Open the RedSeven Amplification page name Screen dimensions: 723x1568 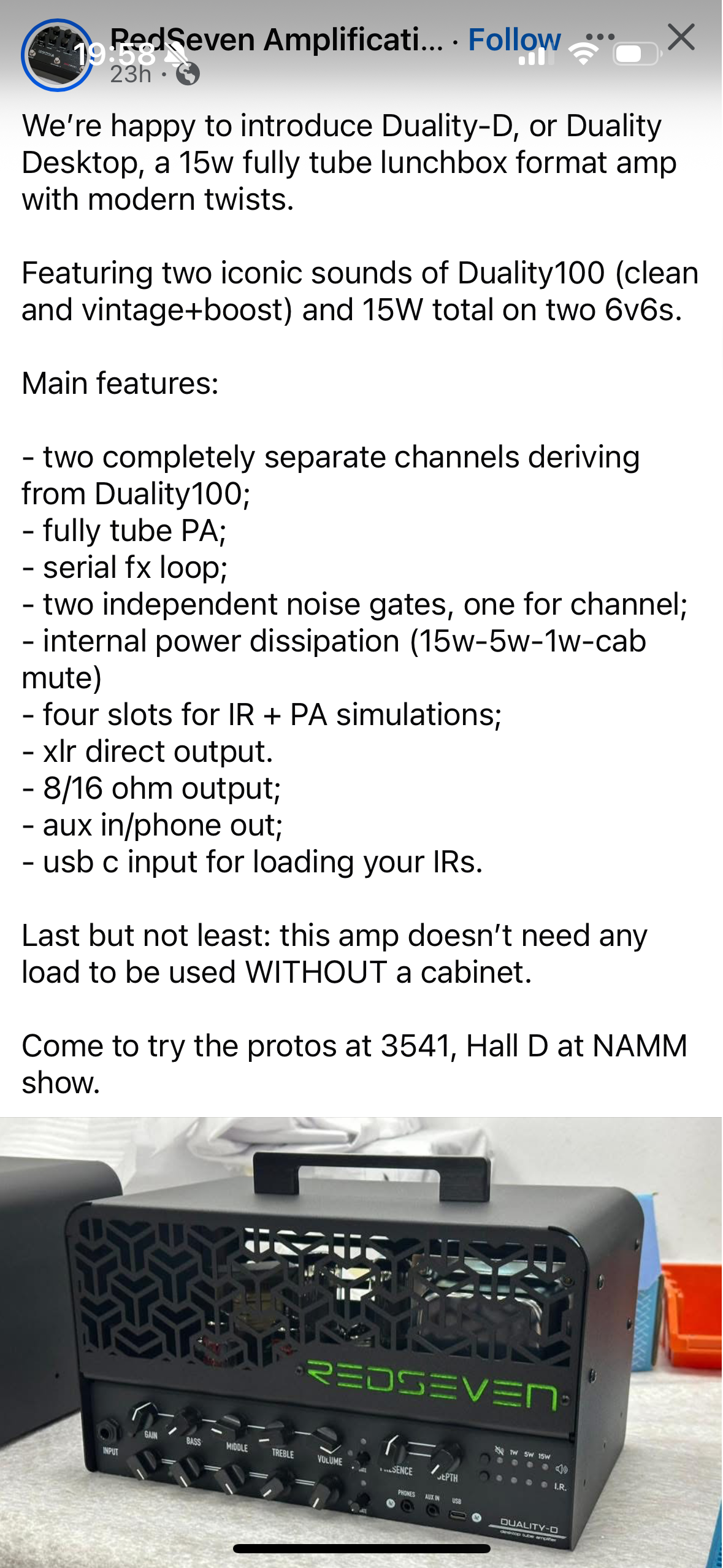point(276,40)
